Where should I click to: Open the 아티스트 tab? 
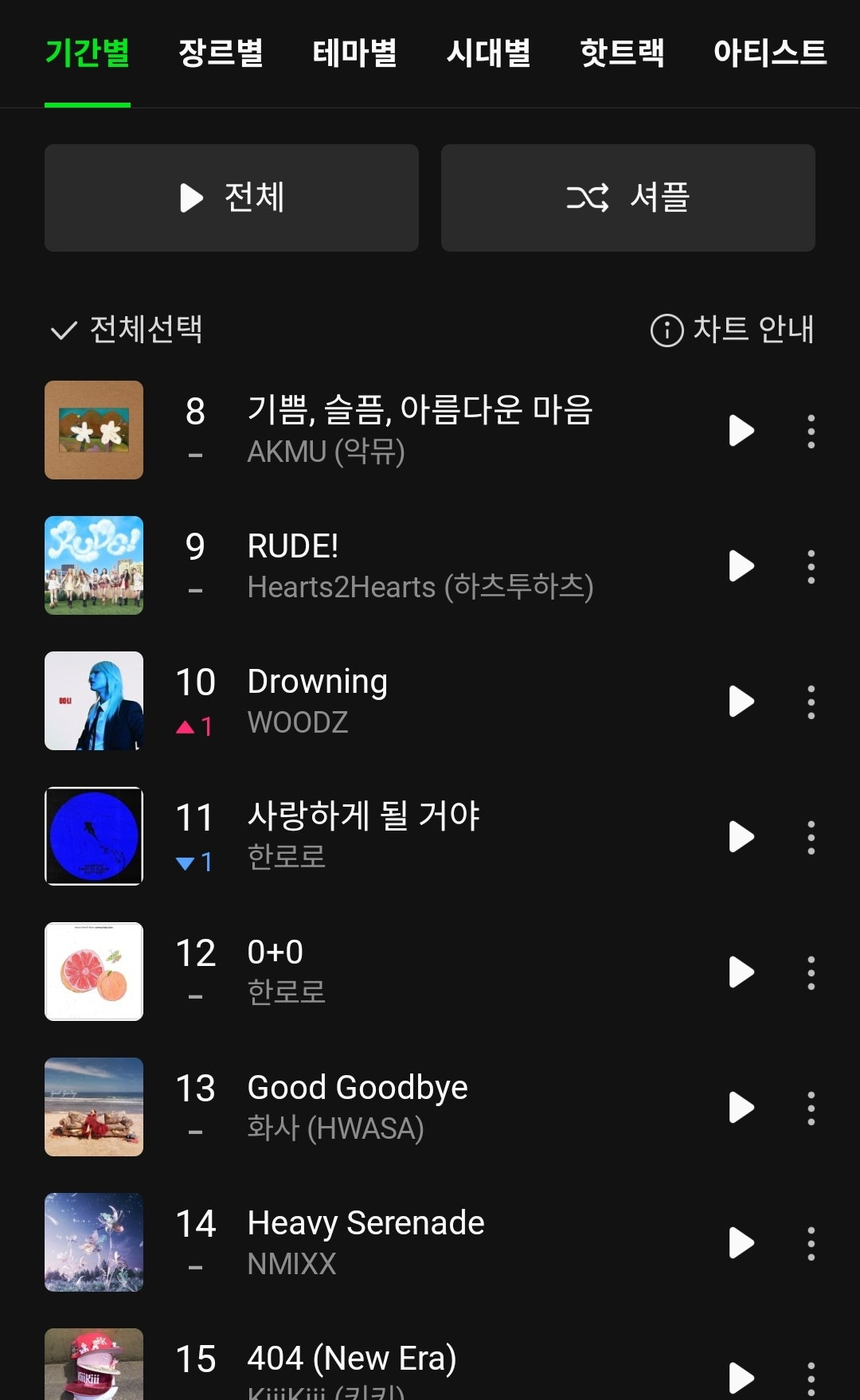770,53
